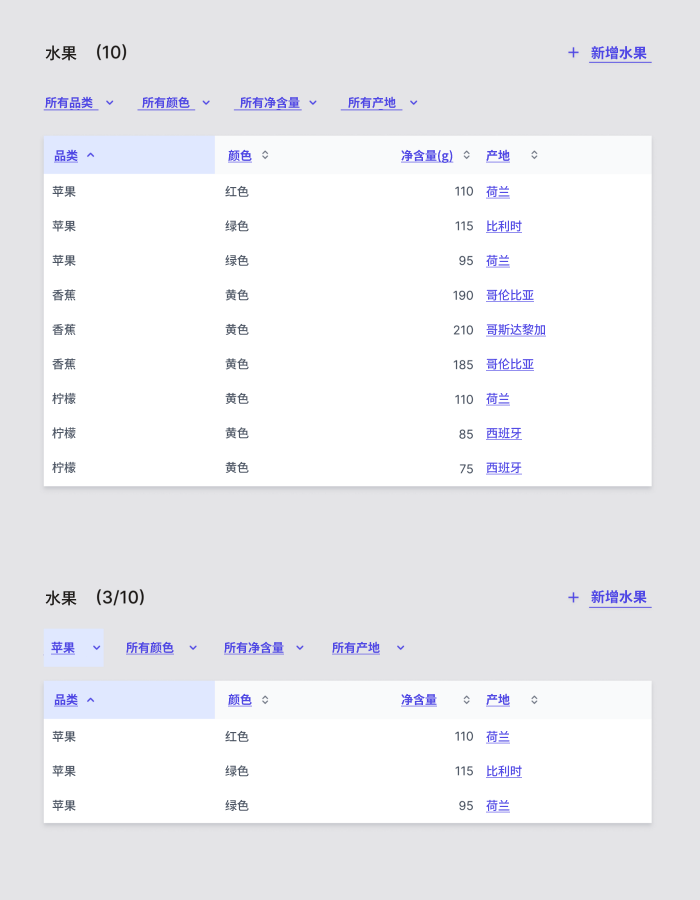Open the 所有品类 filter dropdown
This screenshot has width=700, height=900.
(x=79, y=103)
